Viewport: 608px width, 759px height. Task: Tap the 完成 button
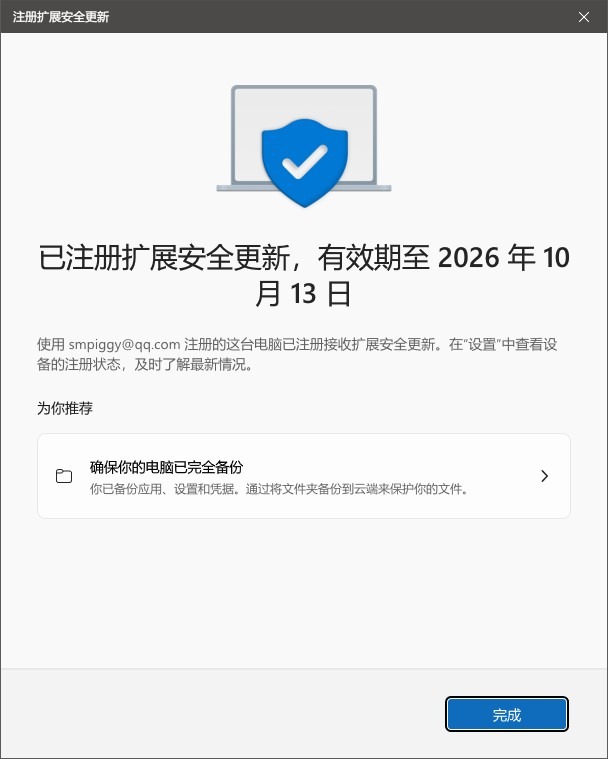[x=507, y=715]
